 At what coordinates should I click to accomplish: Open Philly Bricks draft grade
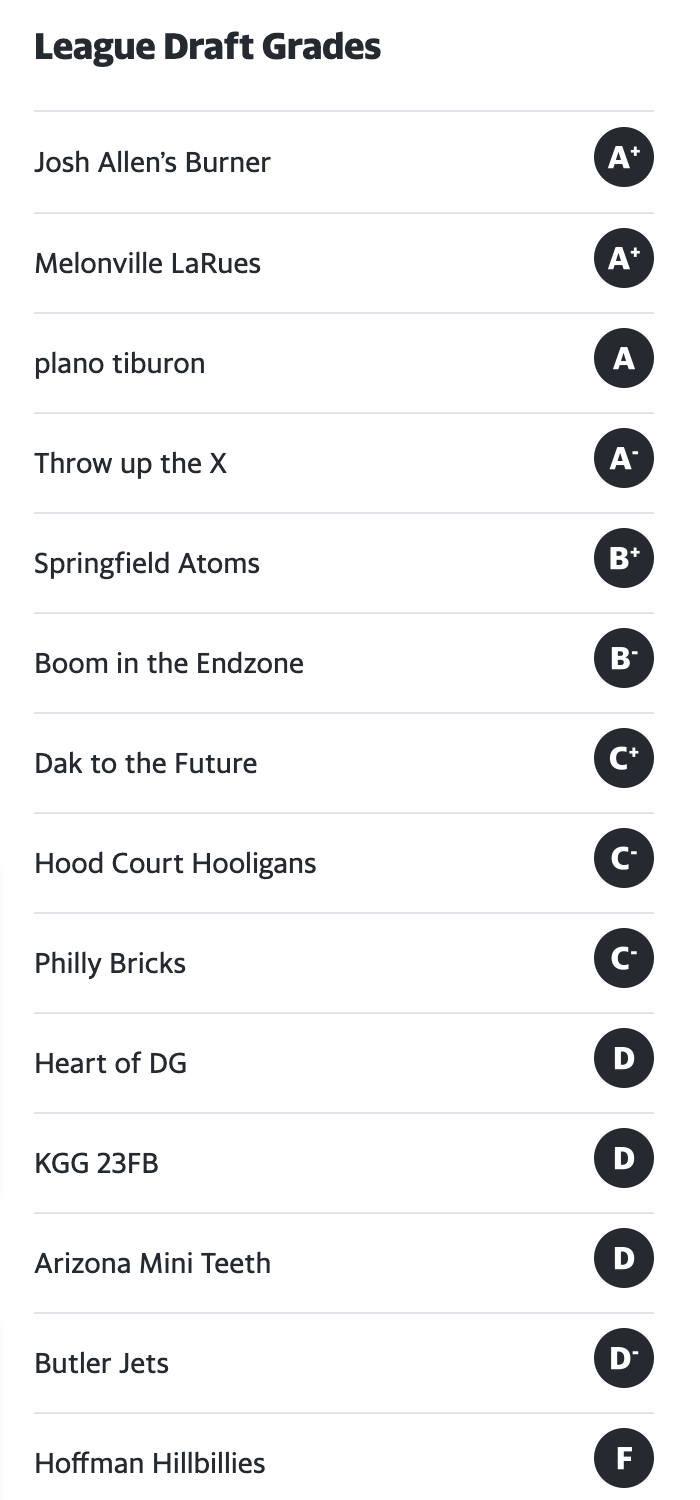click(x=343, y=963)
